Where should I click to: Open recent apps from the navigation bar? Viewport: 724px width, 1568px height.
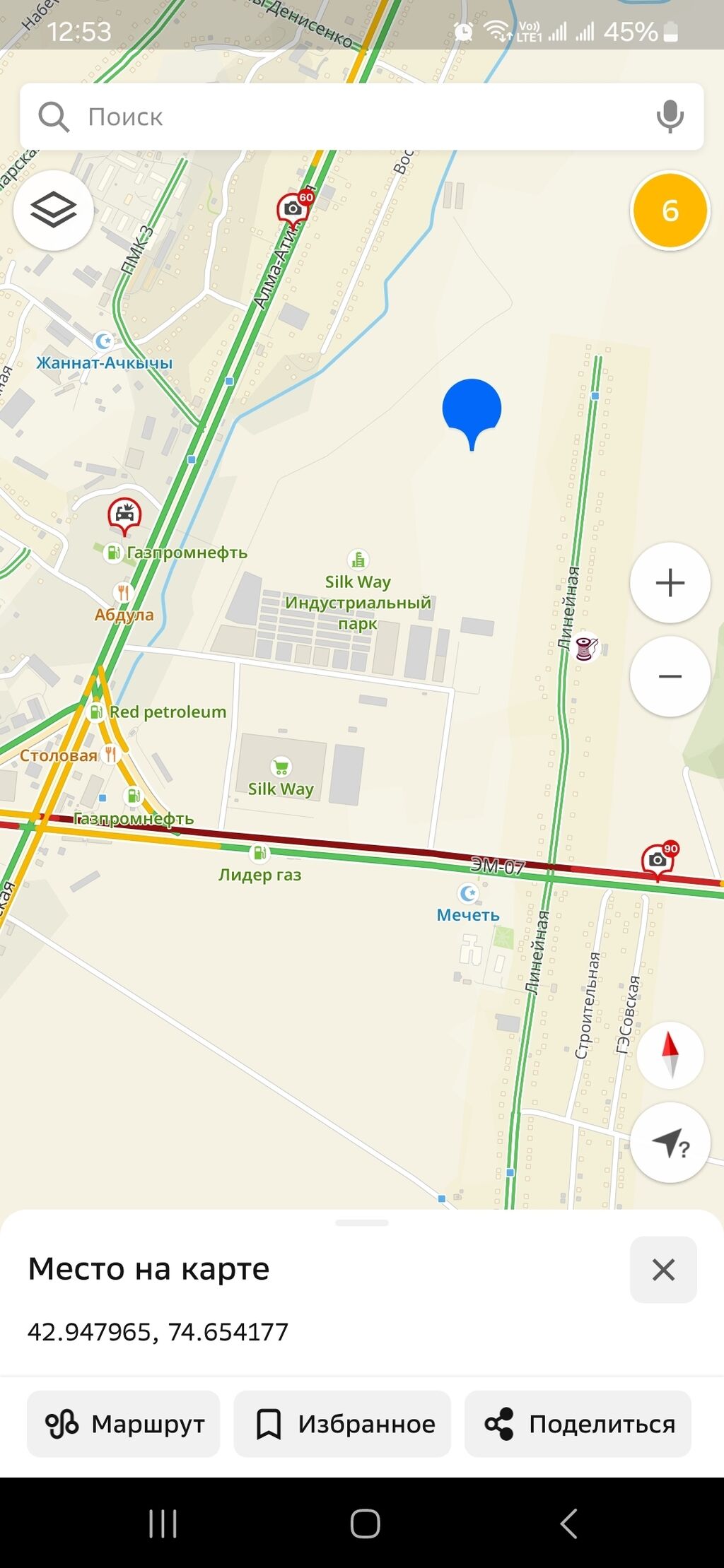point(163,1523)
